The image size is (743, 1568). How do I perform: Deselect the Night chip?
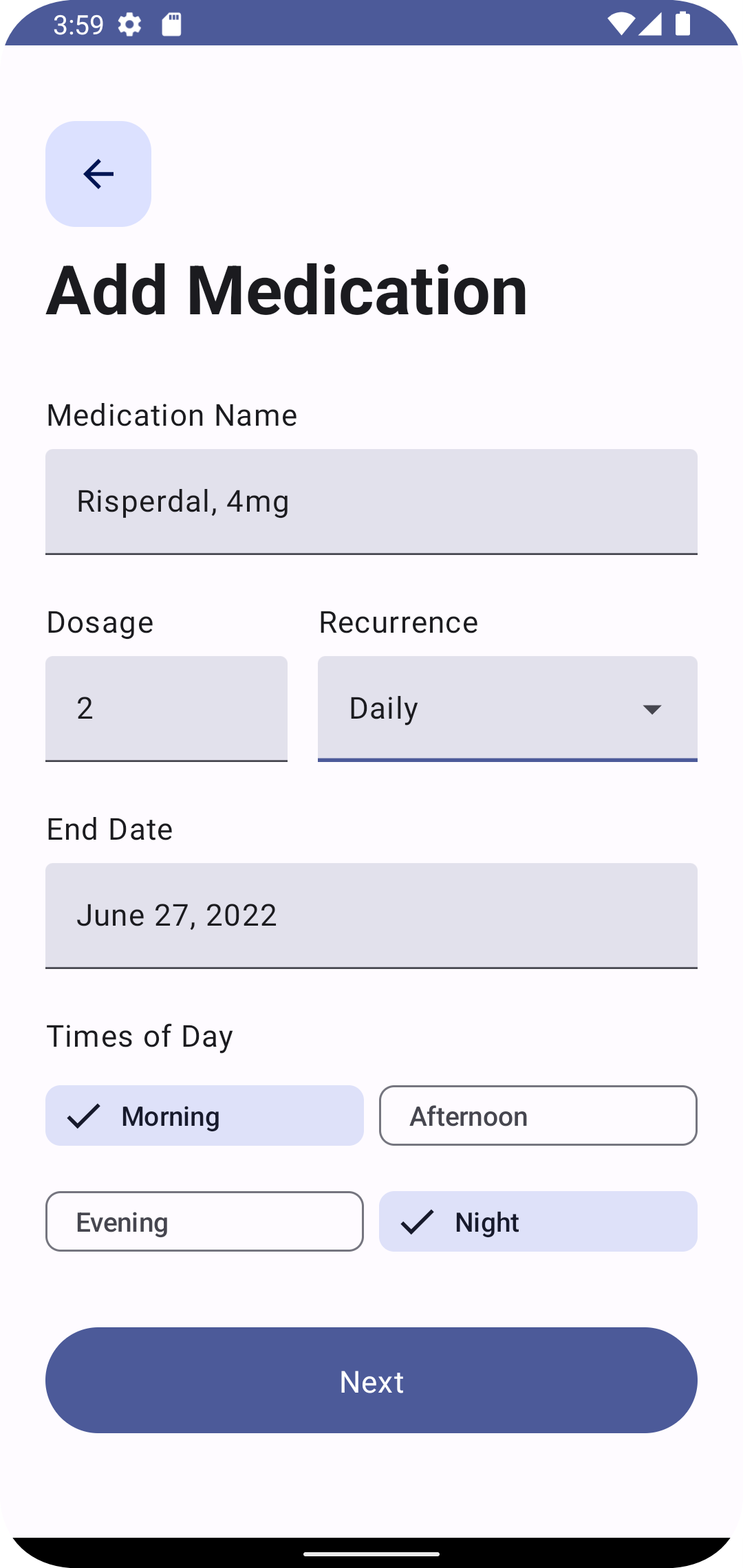538,1221
